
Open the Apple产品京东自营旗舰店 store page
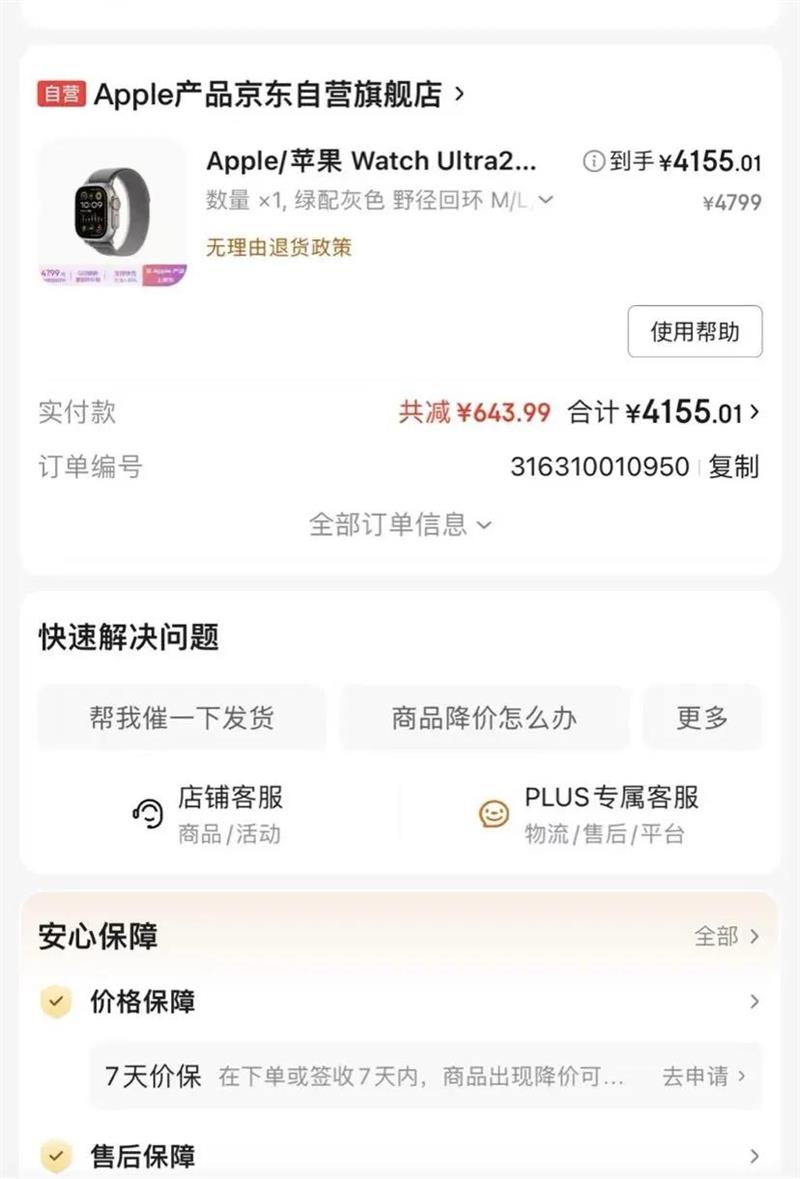tap(251, 95)
